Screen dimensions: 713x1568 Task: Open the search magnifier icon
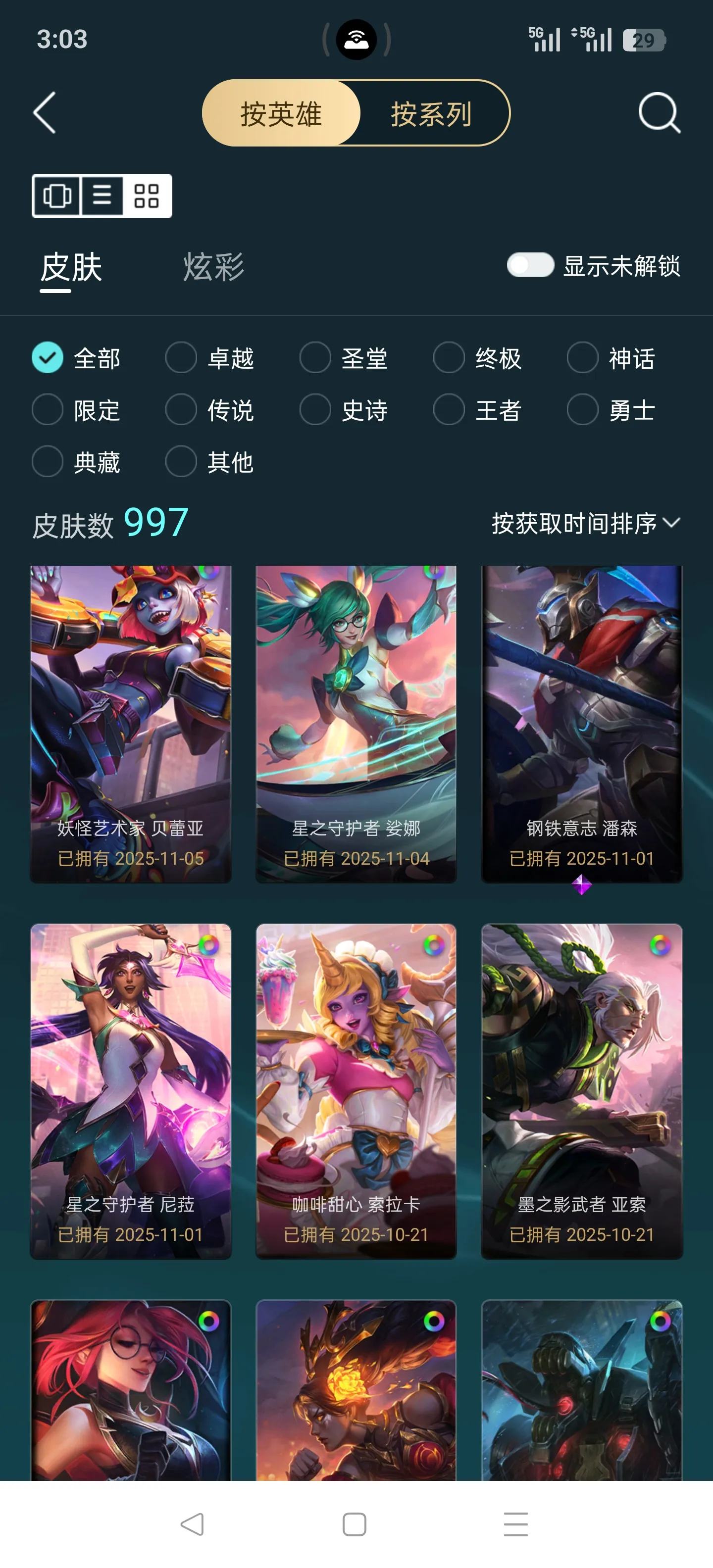[659, 113]
